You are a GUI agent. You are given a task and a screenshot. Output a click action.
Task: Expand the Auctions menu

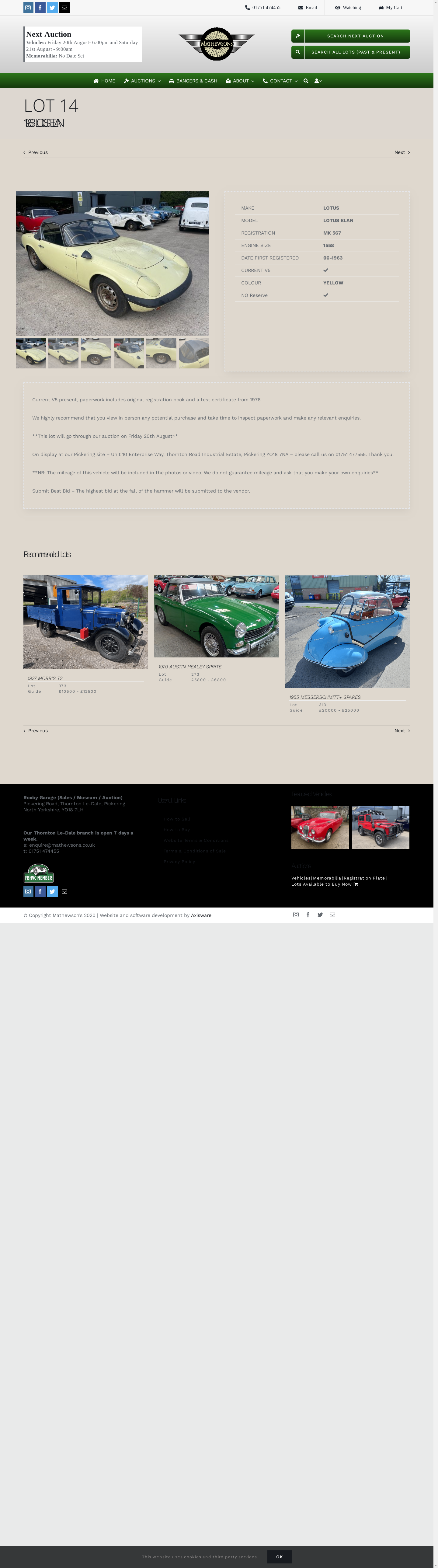point(142,81)
